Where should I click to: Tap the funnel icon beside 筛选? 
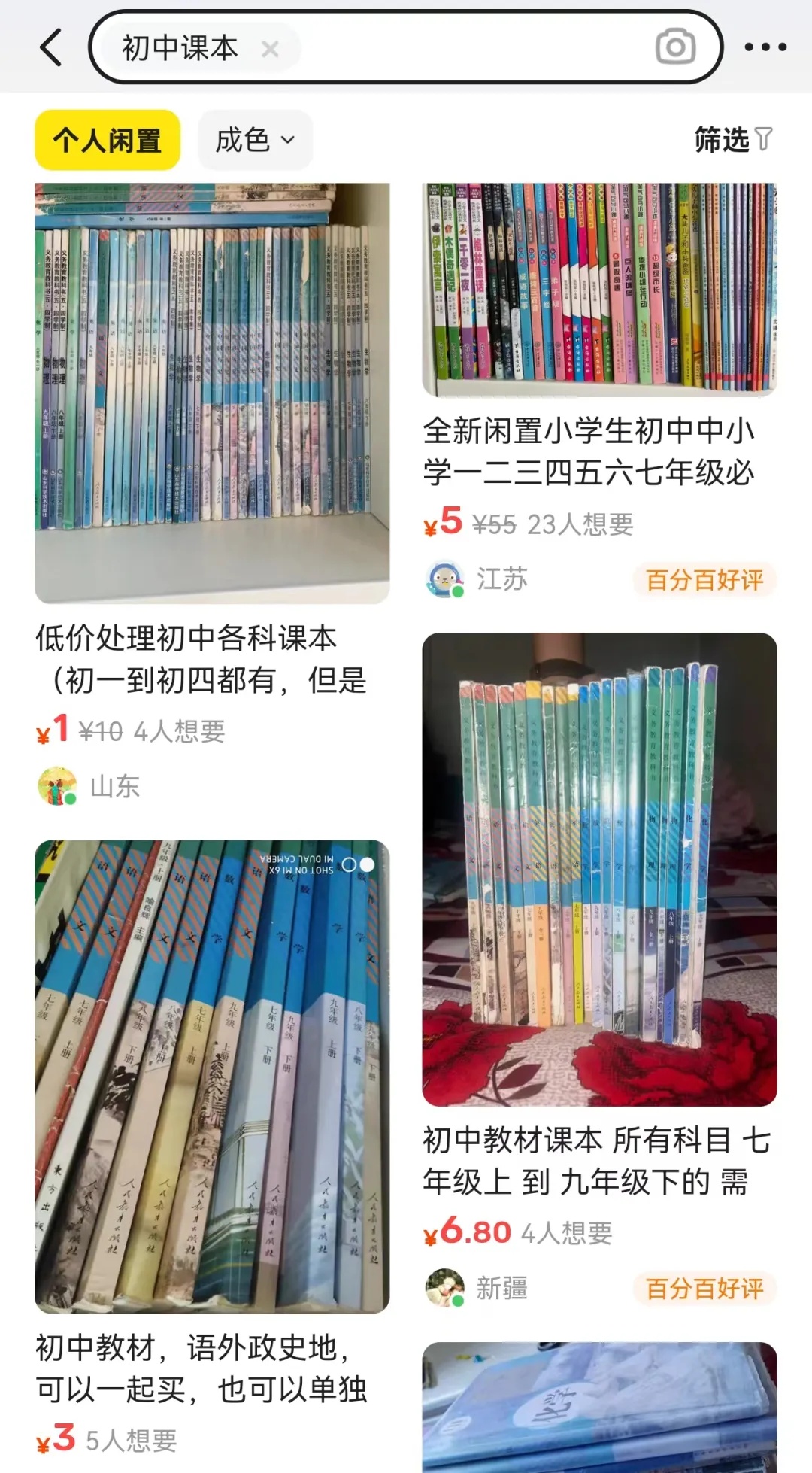point(765,140)
